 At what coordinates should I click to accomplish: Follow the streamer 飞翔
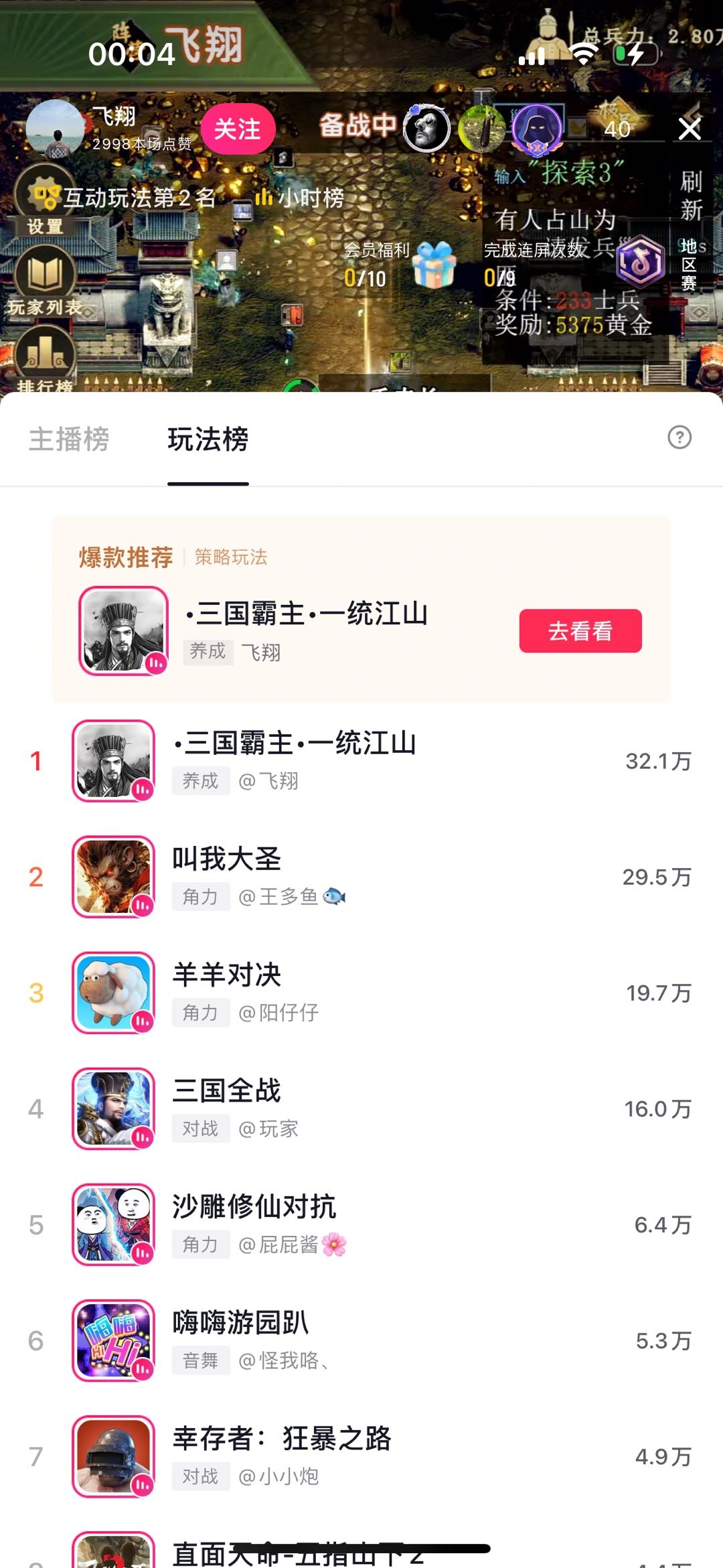point(238,129)
